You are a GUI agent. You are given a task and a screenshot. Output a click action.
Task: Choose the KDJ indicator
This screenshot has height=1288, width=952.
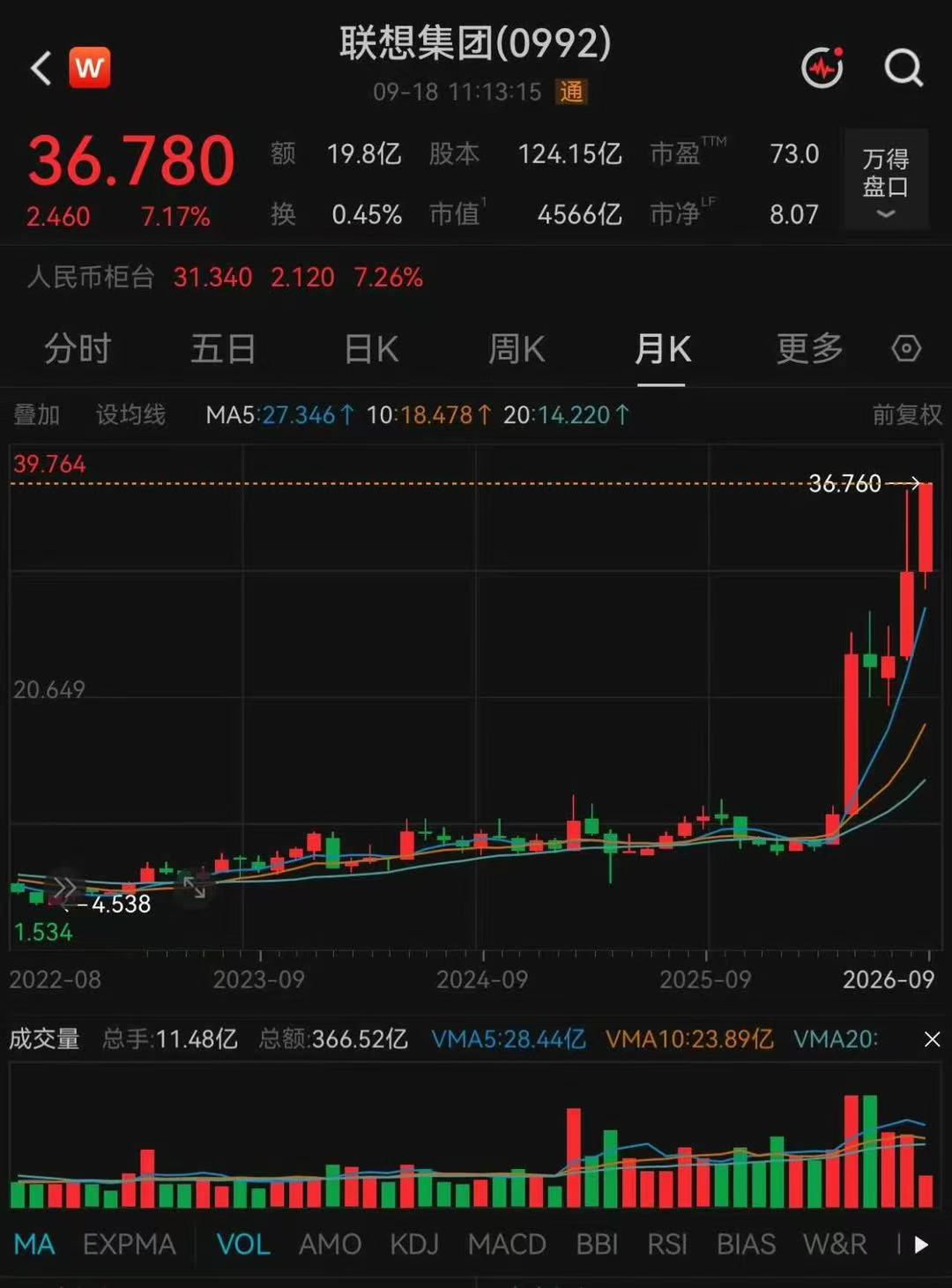pos(414,1244)
